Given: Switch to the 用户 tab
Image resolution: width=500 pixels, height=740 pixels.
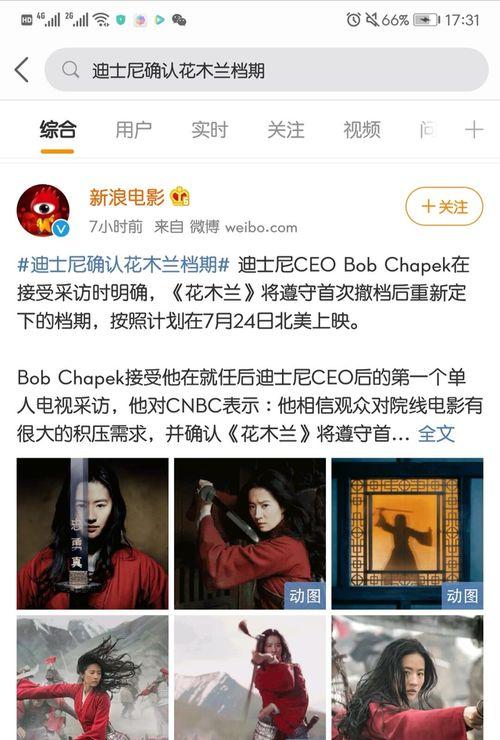Looking at the screenshot, I should [133, 129].
